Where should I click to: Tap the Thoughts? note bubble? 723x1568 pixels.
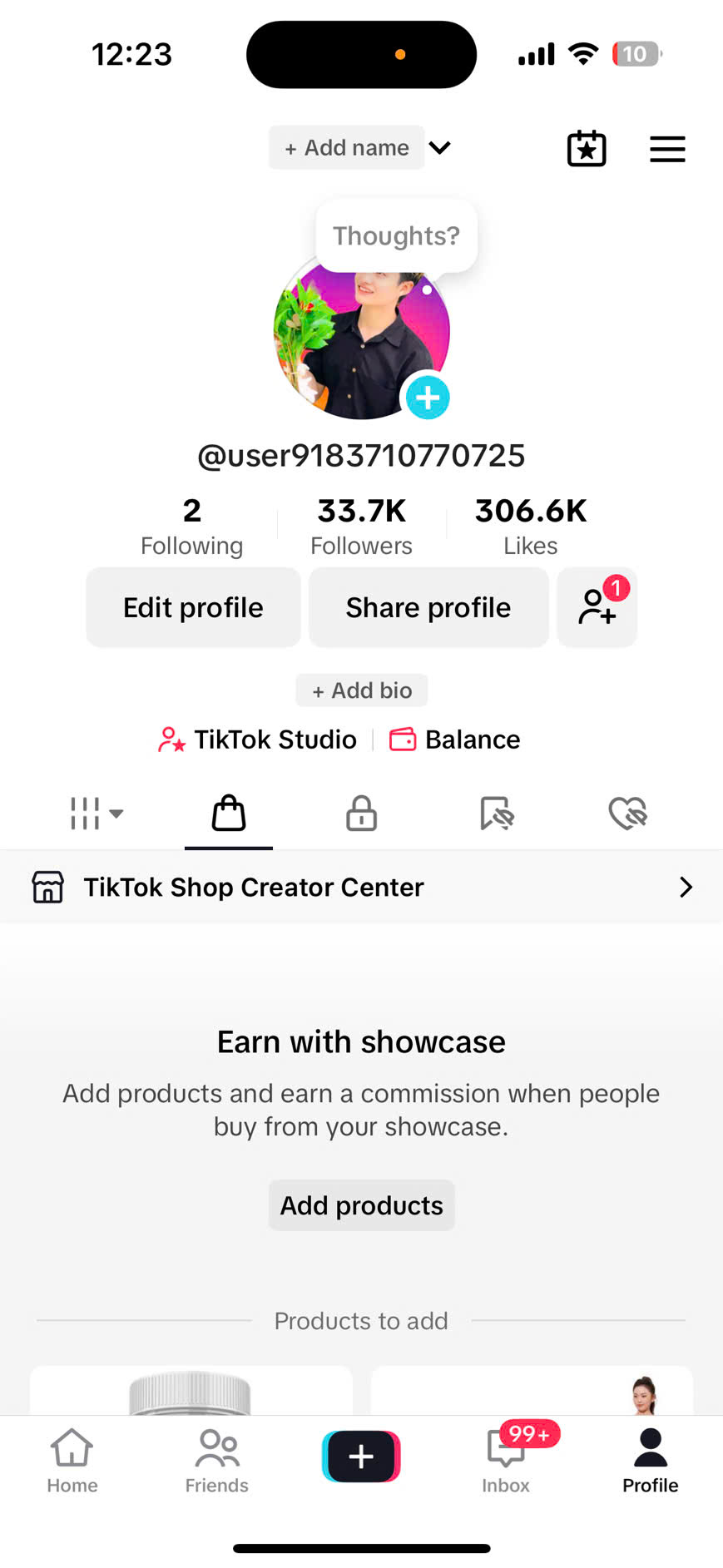coord(396,236)
